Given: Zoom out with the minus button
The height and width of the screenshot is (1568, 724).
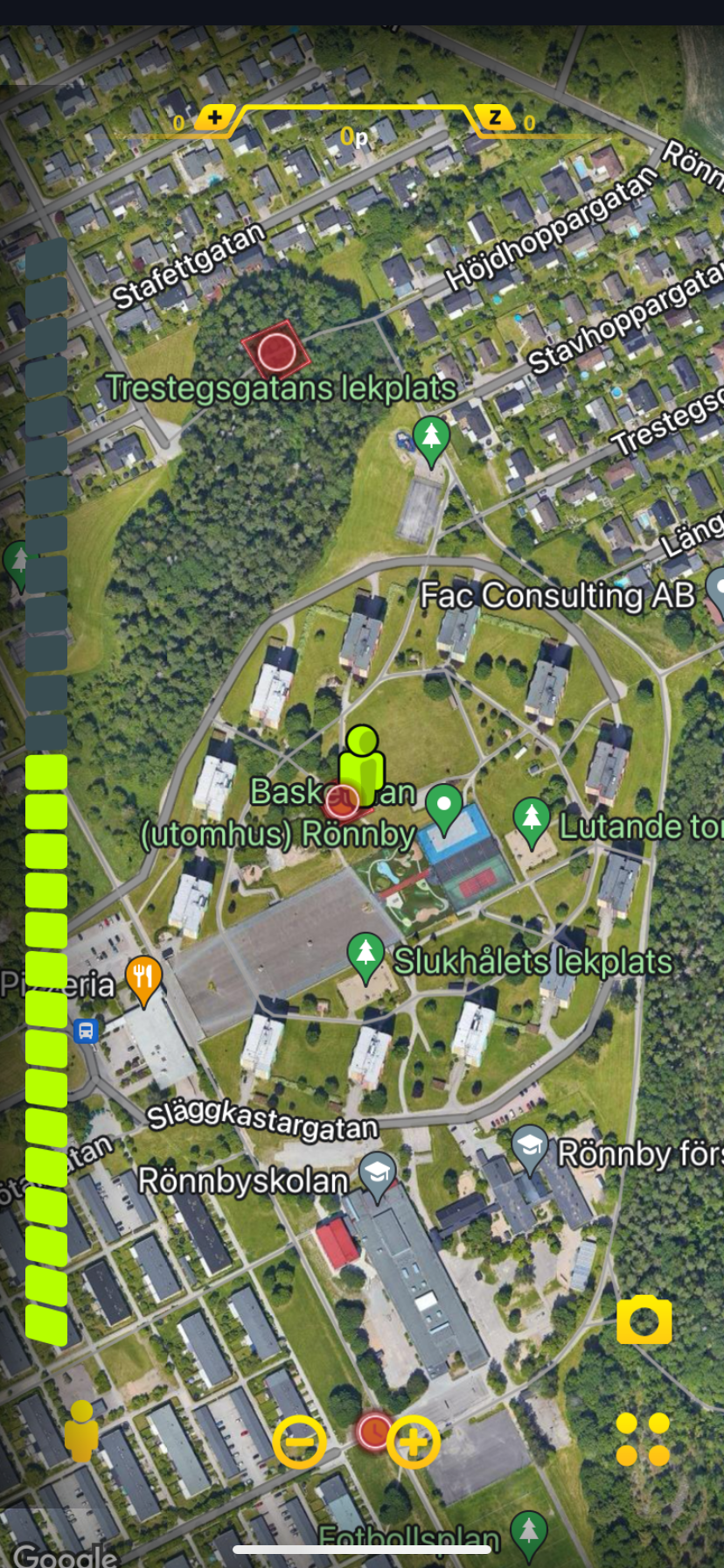Looking at the screenshot, I should [x=299, y=1441].
